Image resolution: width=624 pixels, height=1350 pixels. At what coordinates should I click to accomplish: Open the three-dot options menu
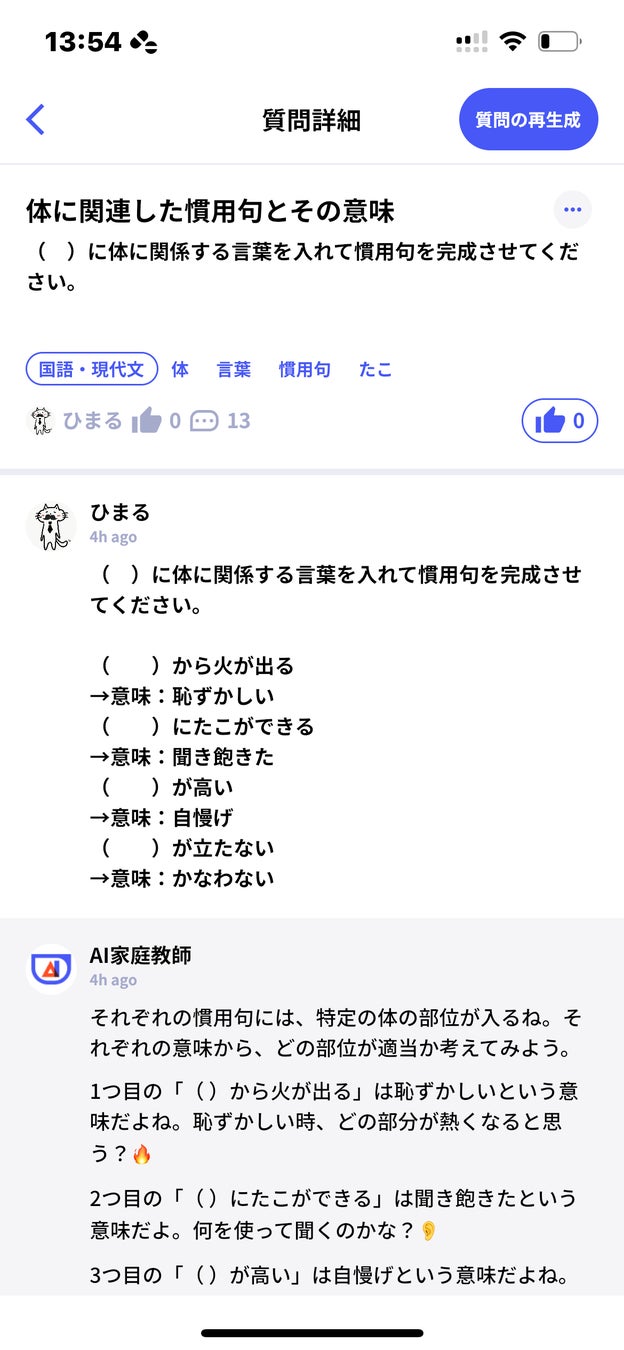(572, 210)
